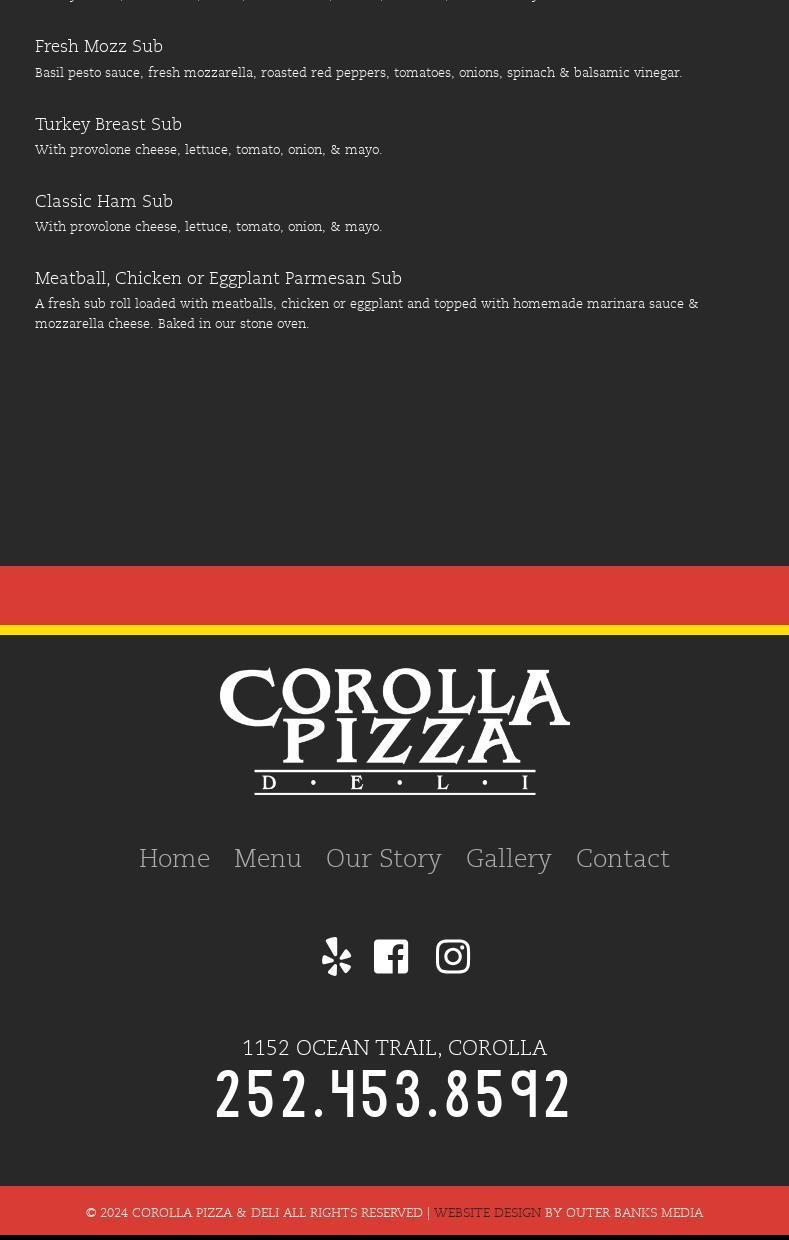Call 252.453.8592 phone number
Viewport: 789px width, 1240px height.
coord(394,1093)
